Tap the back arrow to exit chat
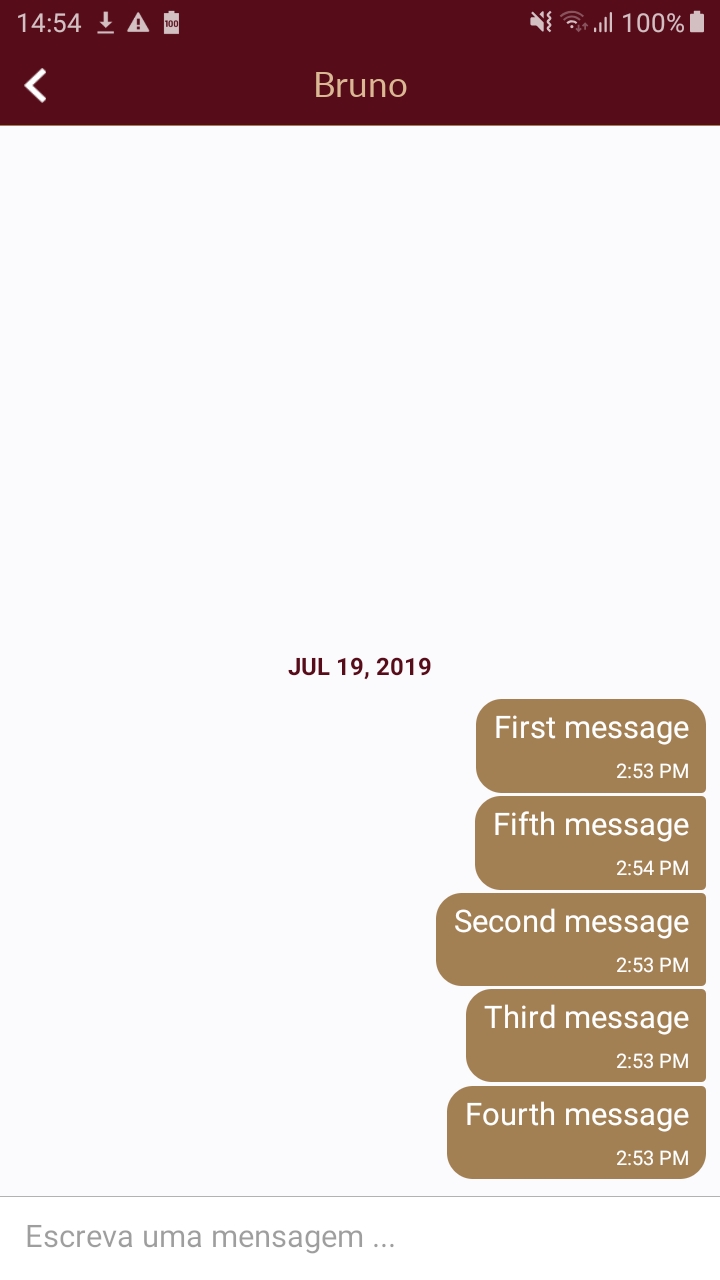Viewport: 720px width, 1280px height. (36, 85)
